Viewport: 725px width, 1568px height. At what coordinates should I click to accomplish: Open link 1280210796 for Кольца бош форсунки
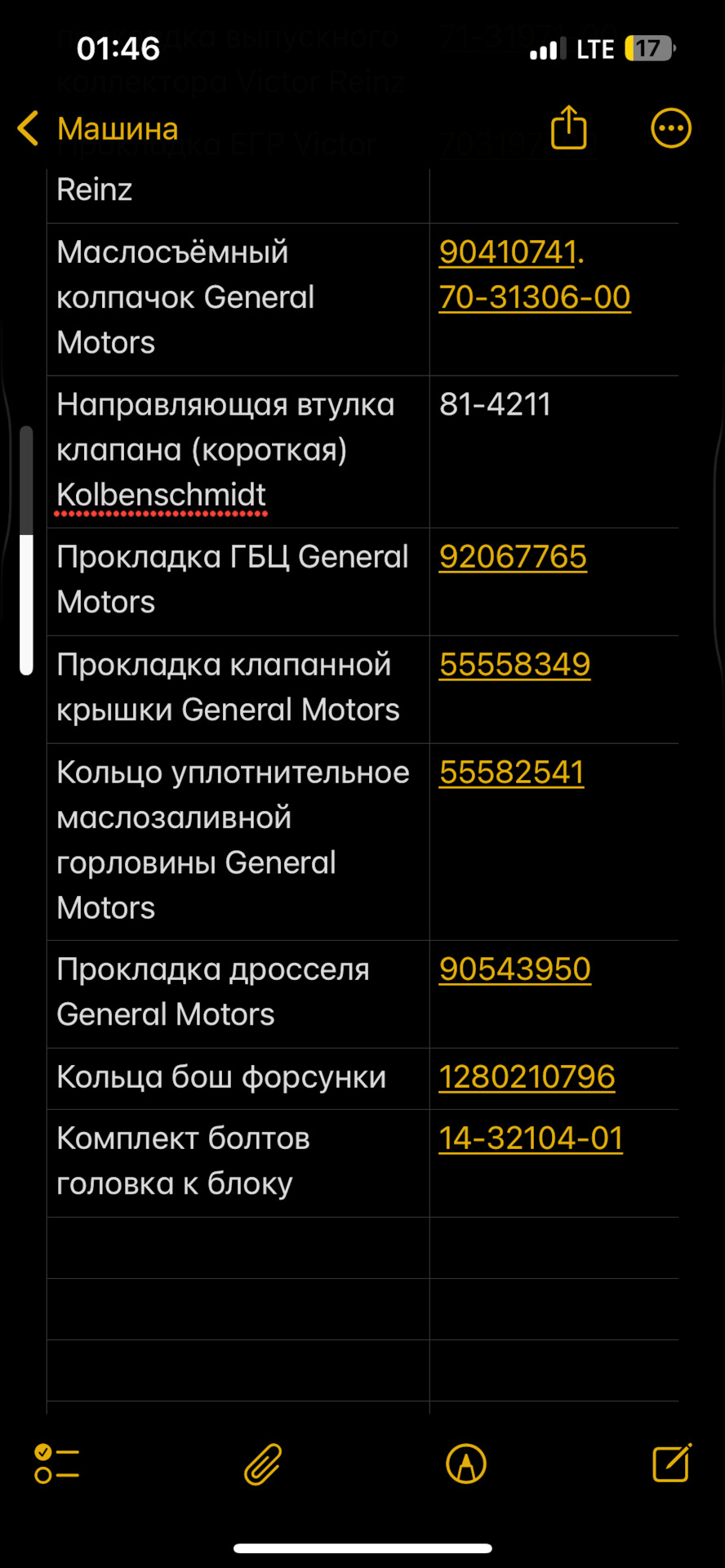526,1077
